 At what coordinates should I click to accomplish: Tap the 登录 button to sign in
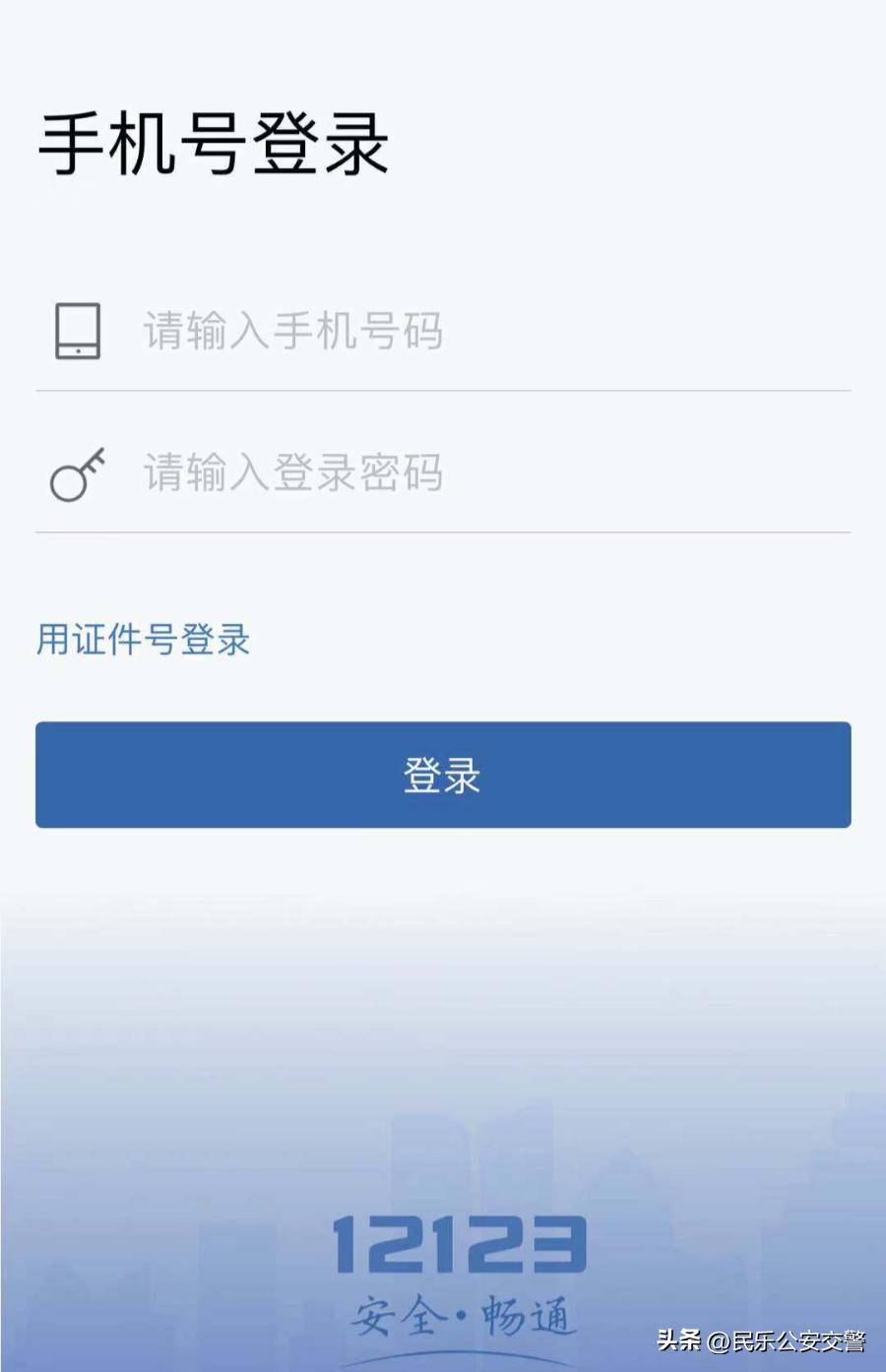click(x=443, y=776)
